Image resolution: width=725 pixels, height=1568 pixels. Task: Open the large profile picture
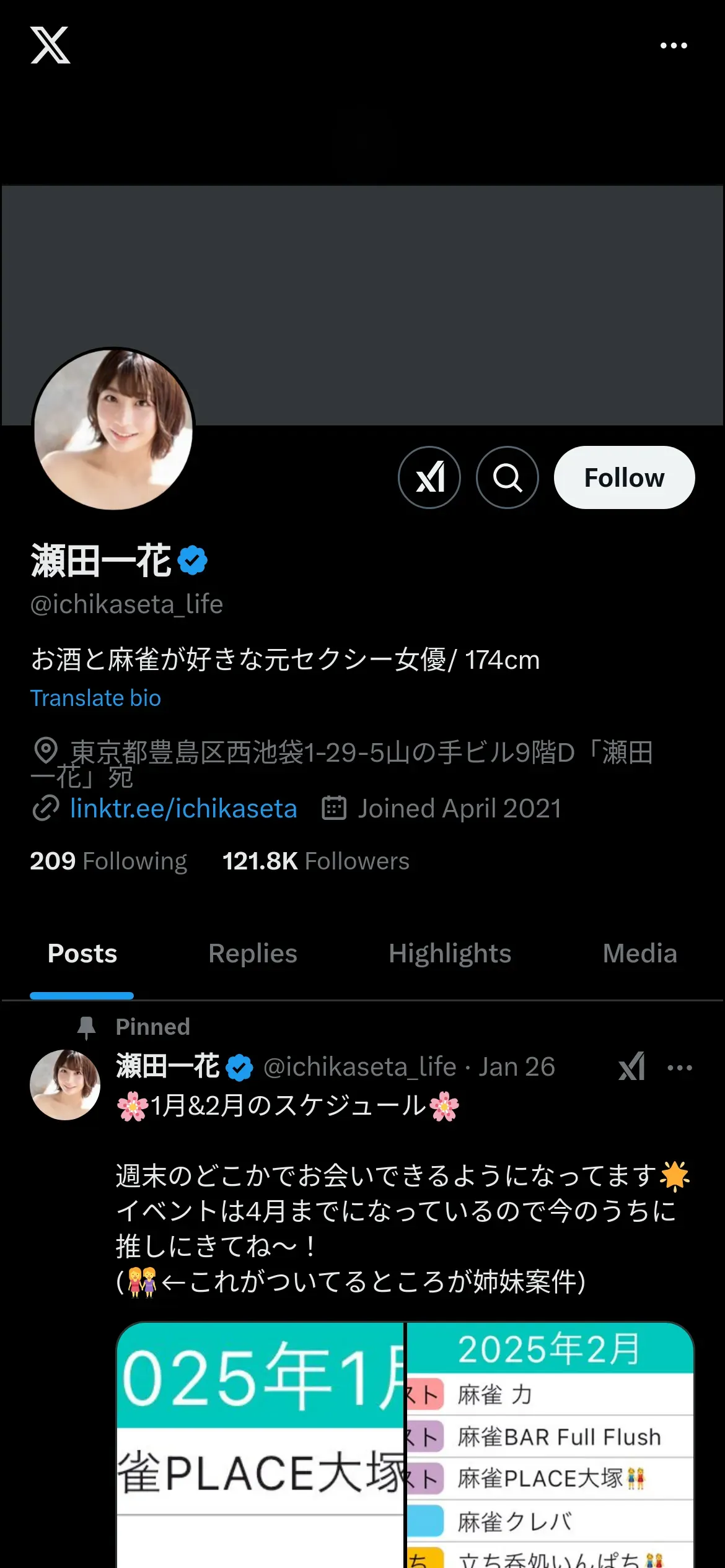[x=113, y=429]
